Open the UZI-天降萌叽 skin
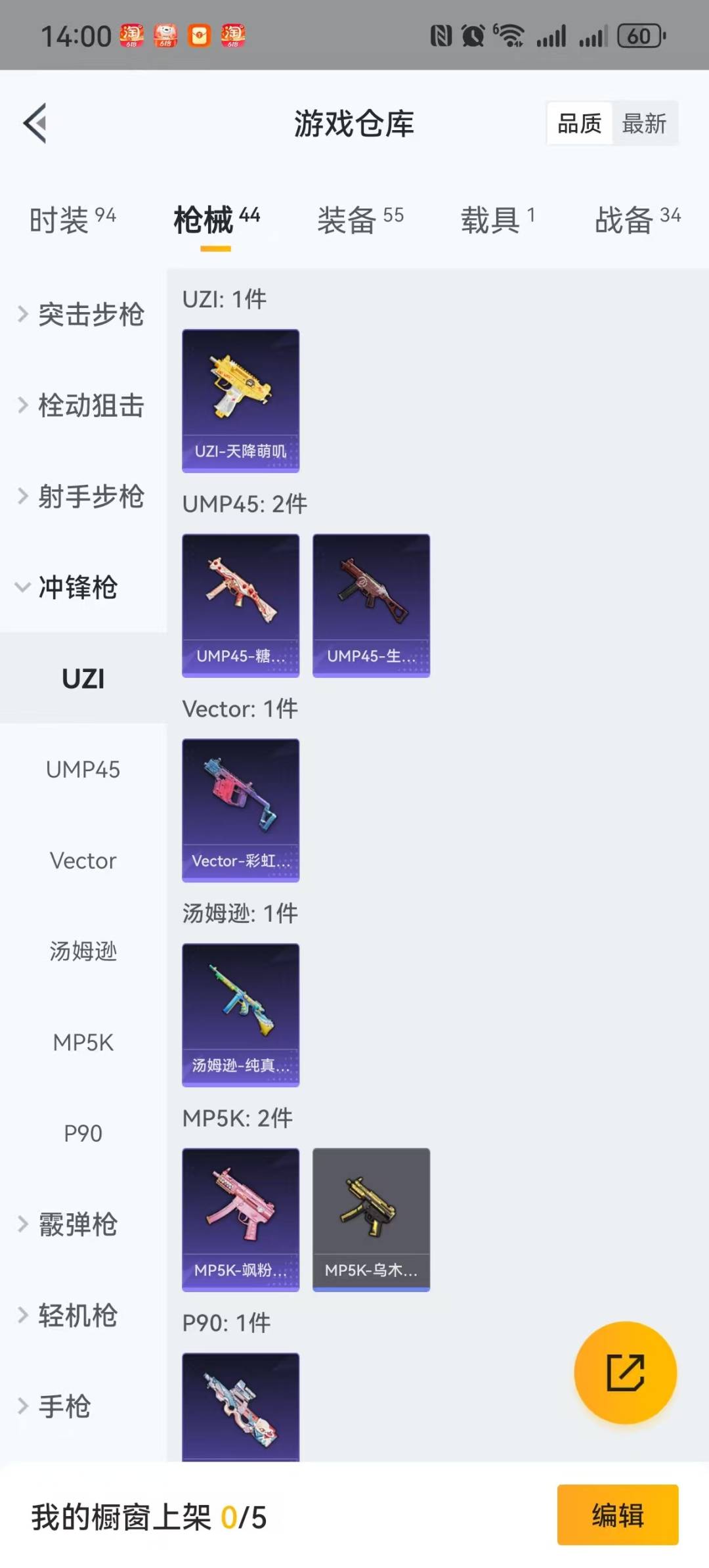Image resolution: width=709 pixels, height=1568 pixels. click(x=240, y=401)
